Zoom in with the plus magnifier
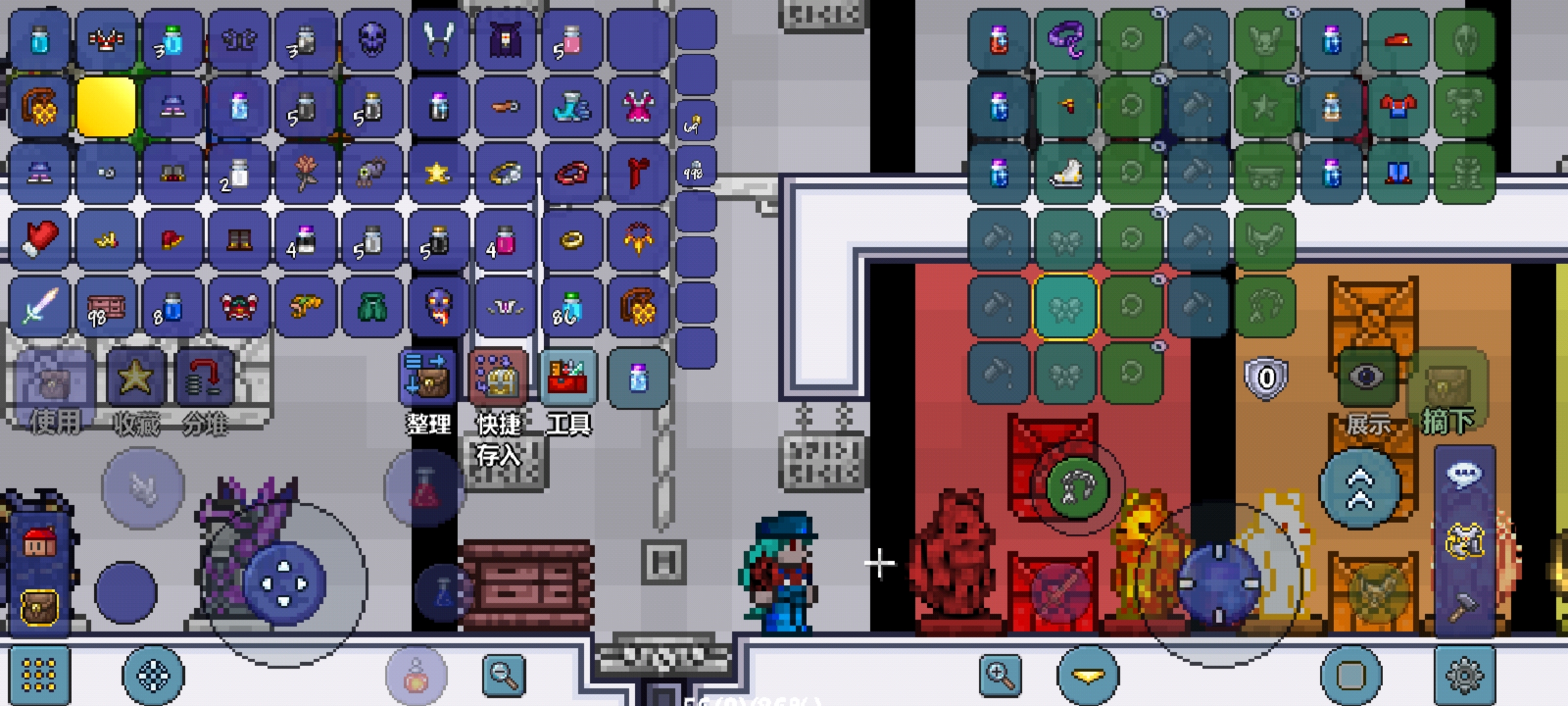 [1000, 675]
